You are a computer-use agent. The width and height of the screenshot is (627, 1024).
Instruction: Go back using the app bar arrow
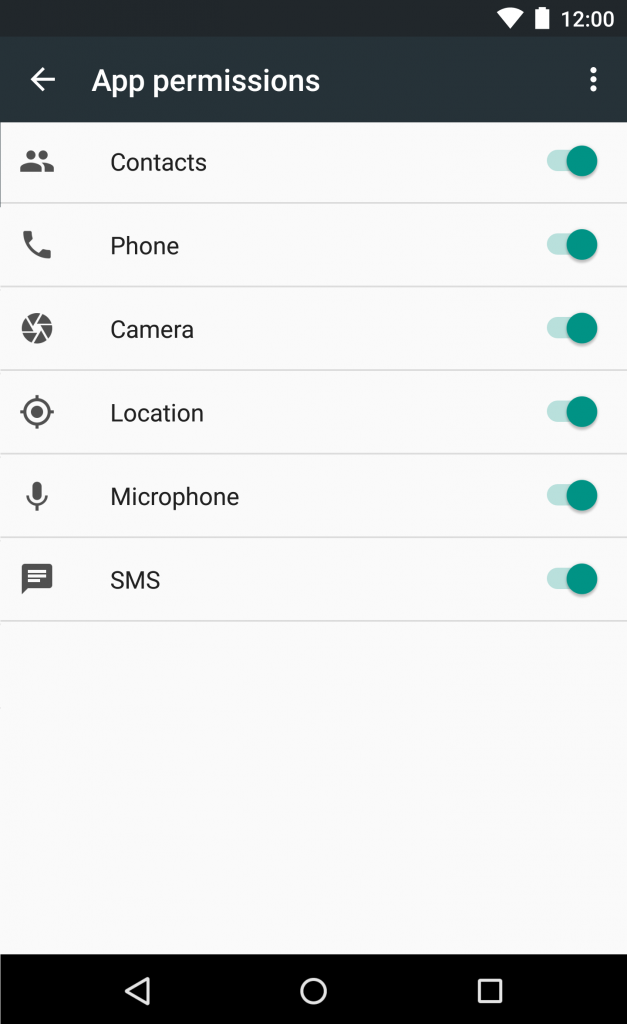pos(43,80)
